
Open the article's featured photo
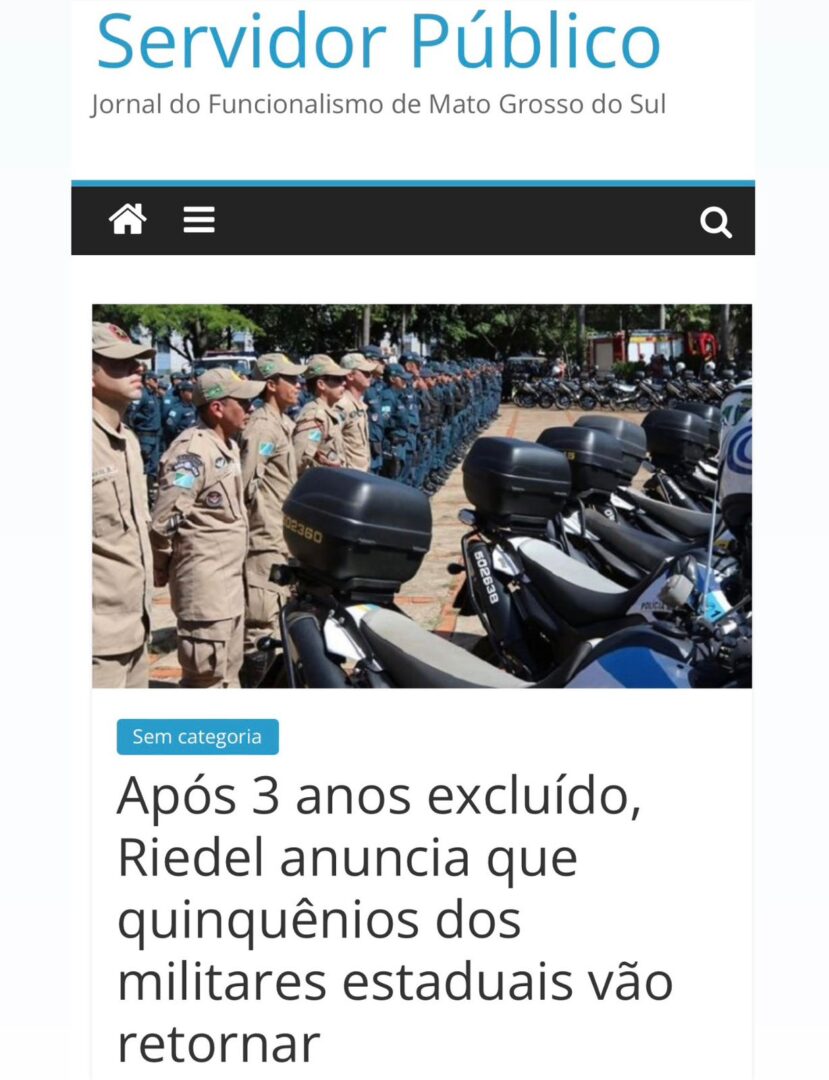point(421,496)
